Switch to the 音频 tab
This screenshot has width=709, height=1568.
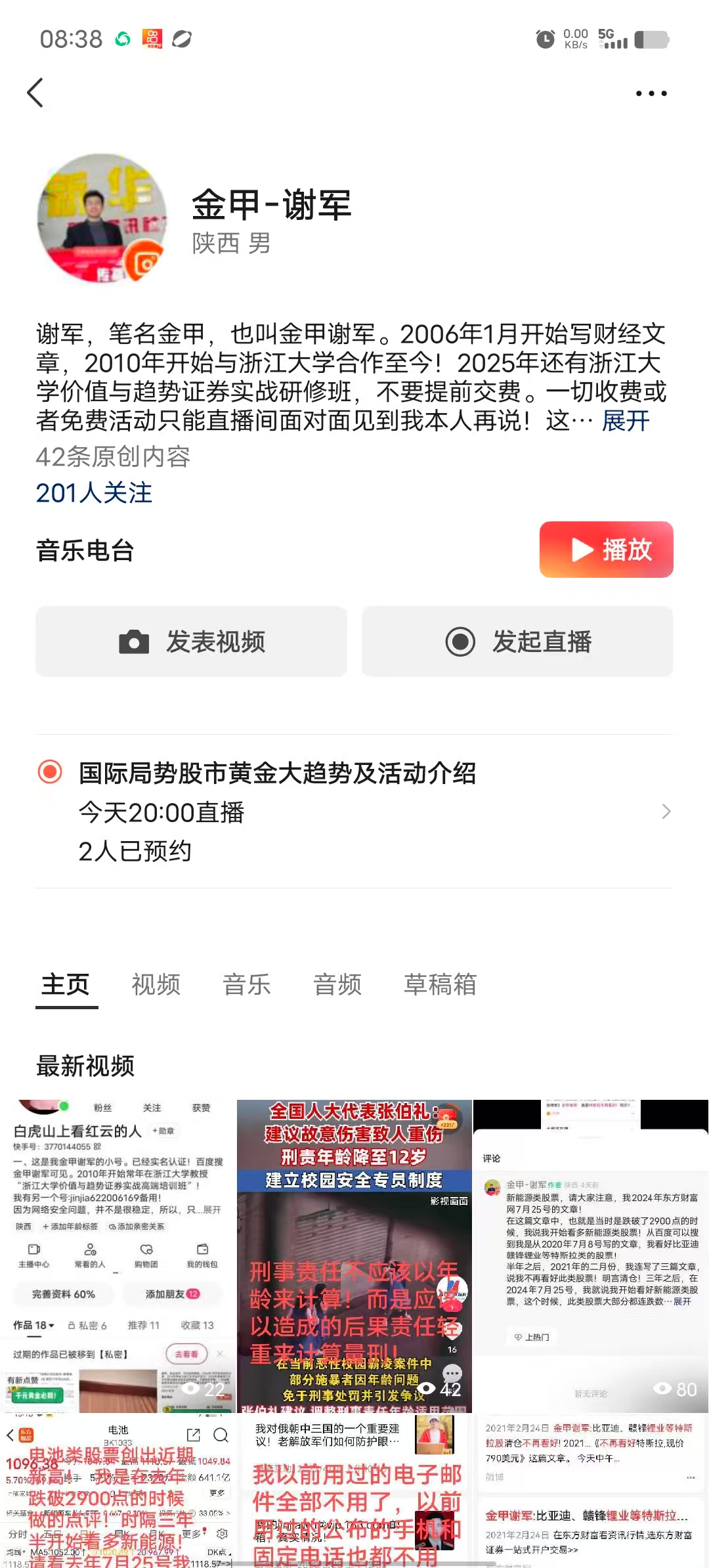point(337,984)
